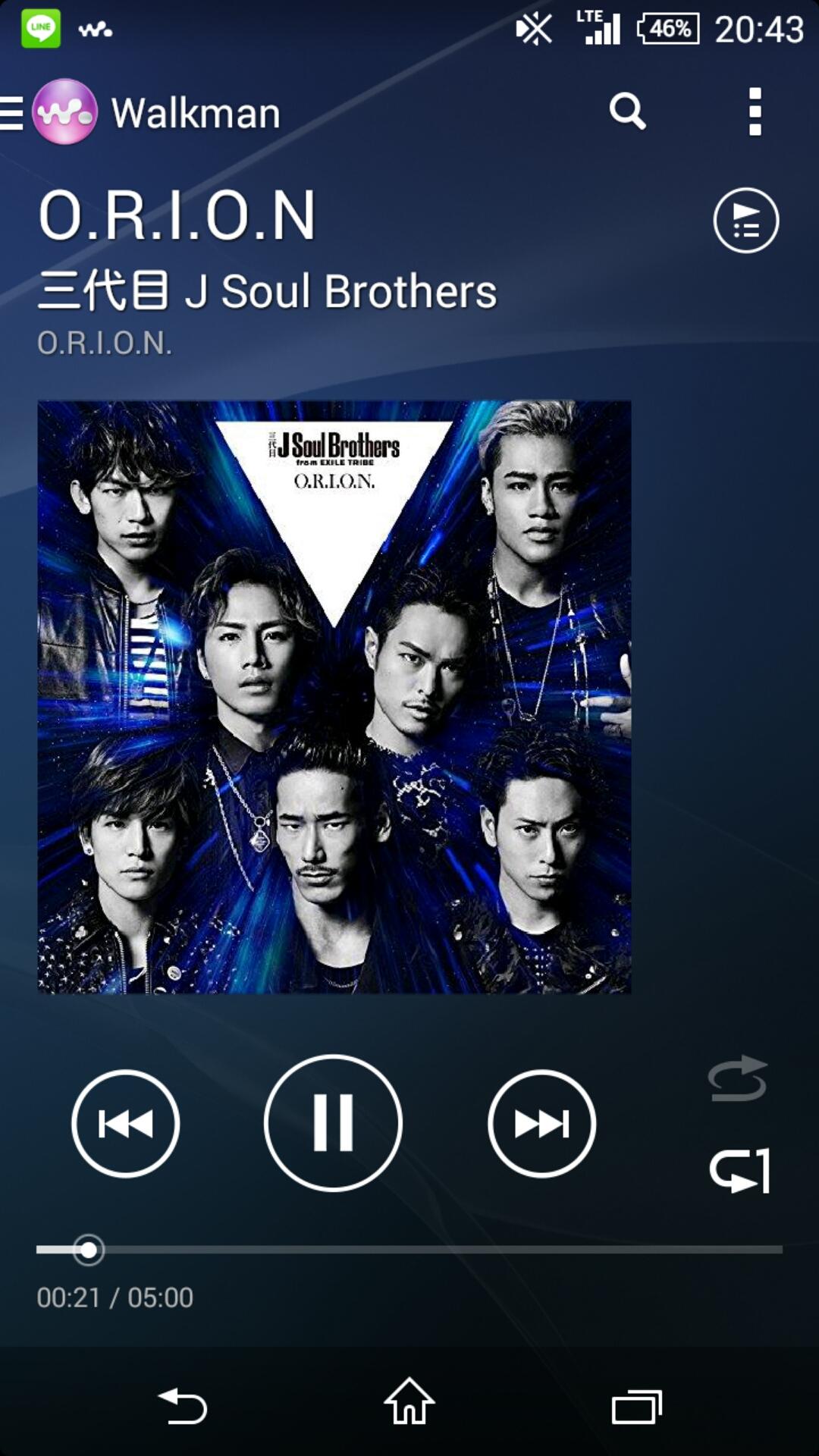This screenshot has width=819, height=1456.
Task: Skip to the next track
Action: click(541, 1123)
